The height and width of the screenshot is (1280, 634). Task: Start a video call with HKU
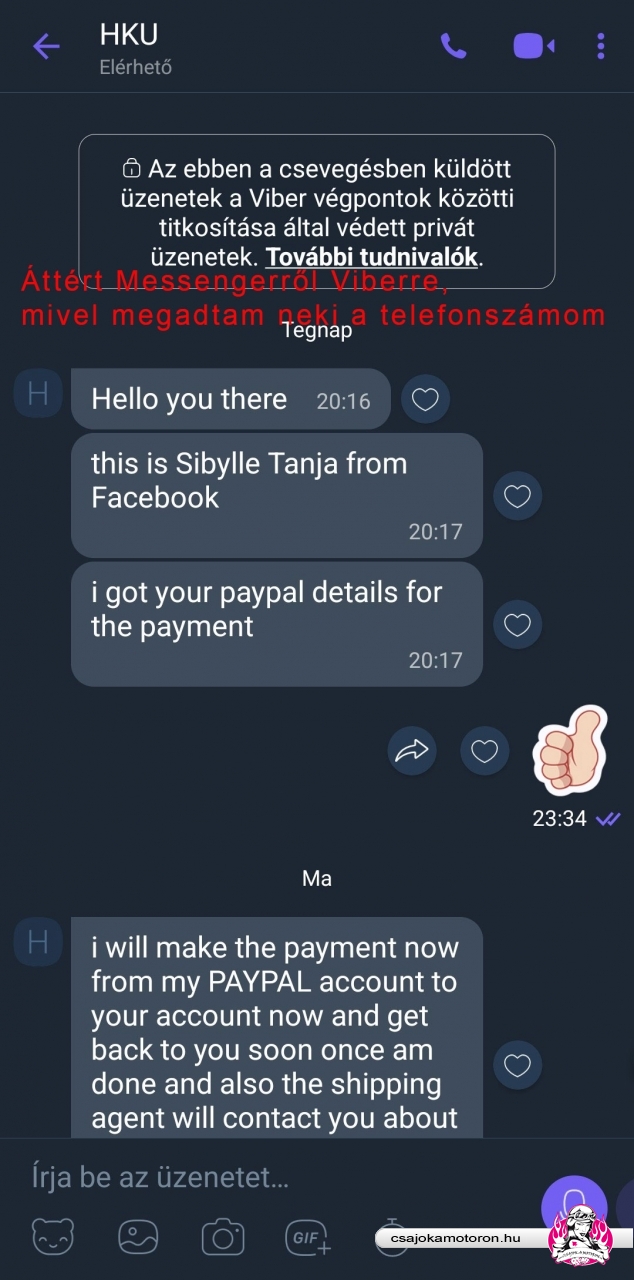[534, 46]
